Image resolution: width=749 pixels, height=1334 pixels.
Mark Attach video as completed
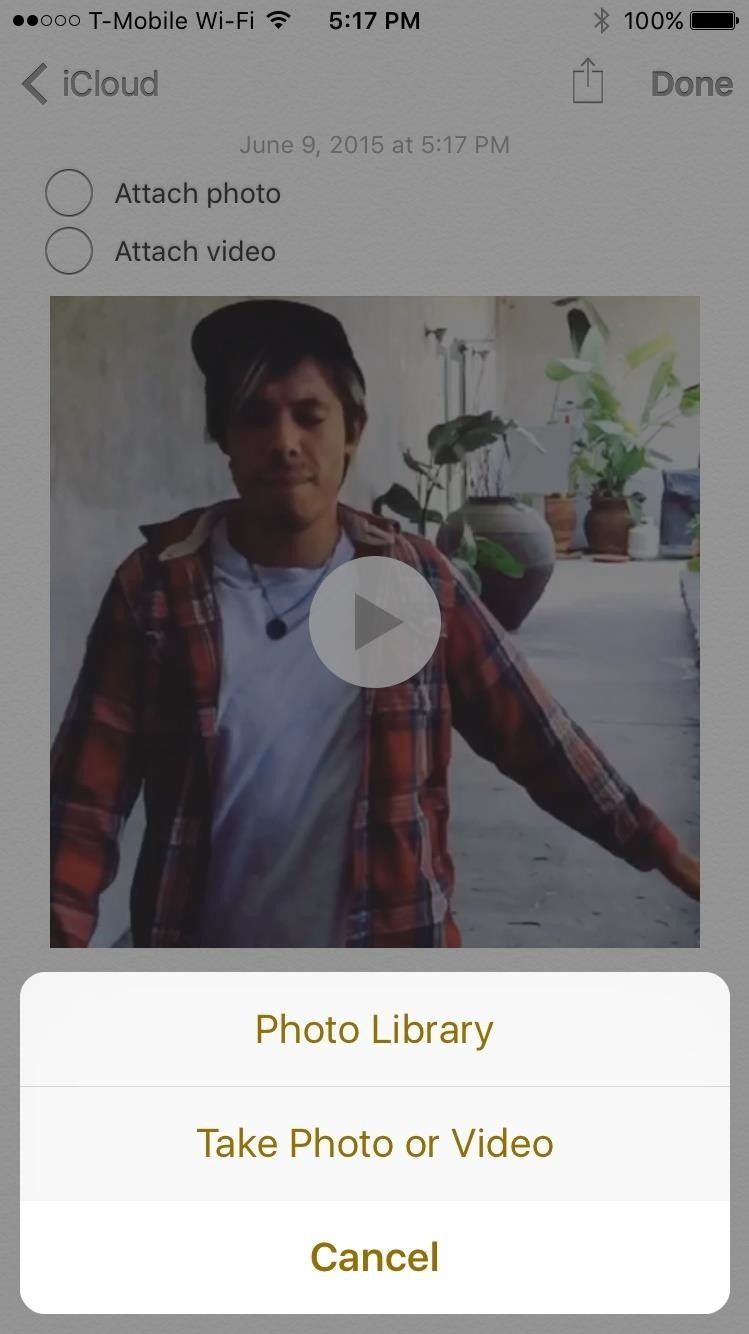pyautogui.click(x=69, y=251)
